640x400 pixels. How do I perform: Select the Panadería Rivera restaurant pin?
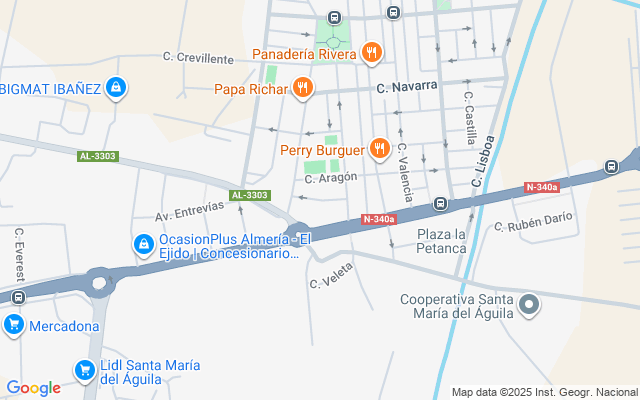[371, 53]
